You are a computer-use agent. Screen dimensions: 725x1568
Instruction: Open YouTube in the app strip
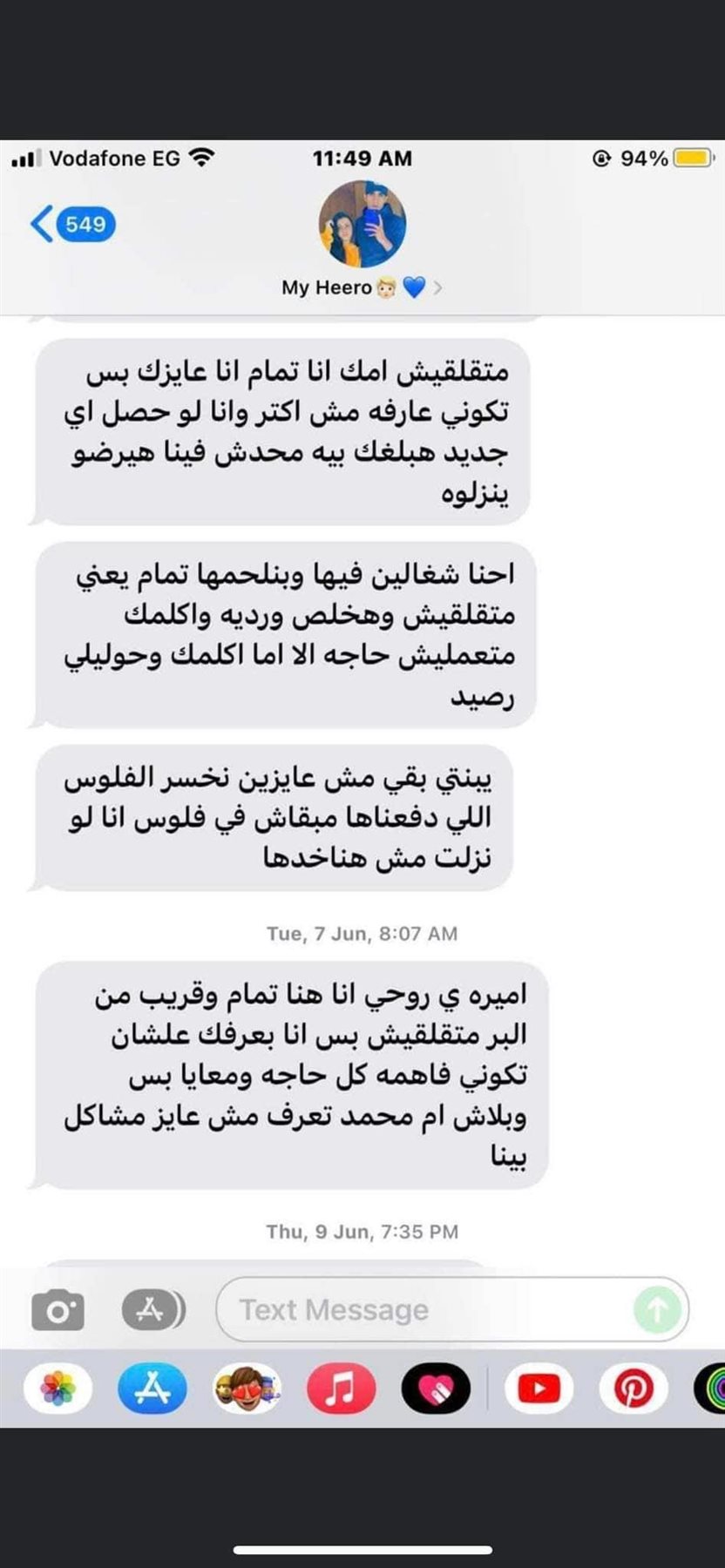click(x=539, y=1389)
